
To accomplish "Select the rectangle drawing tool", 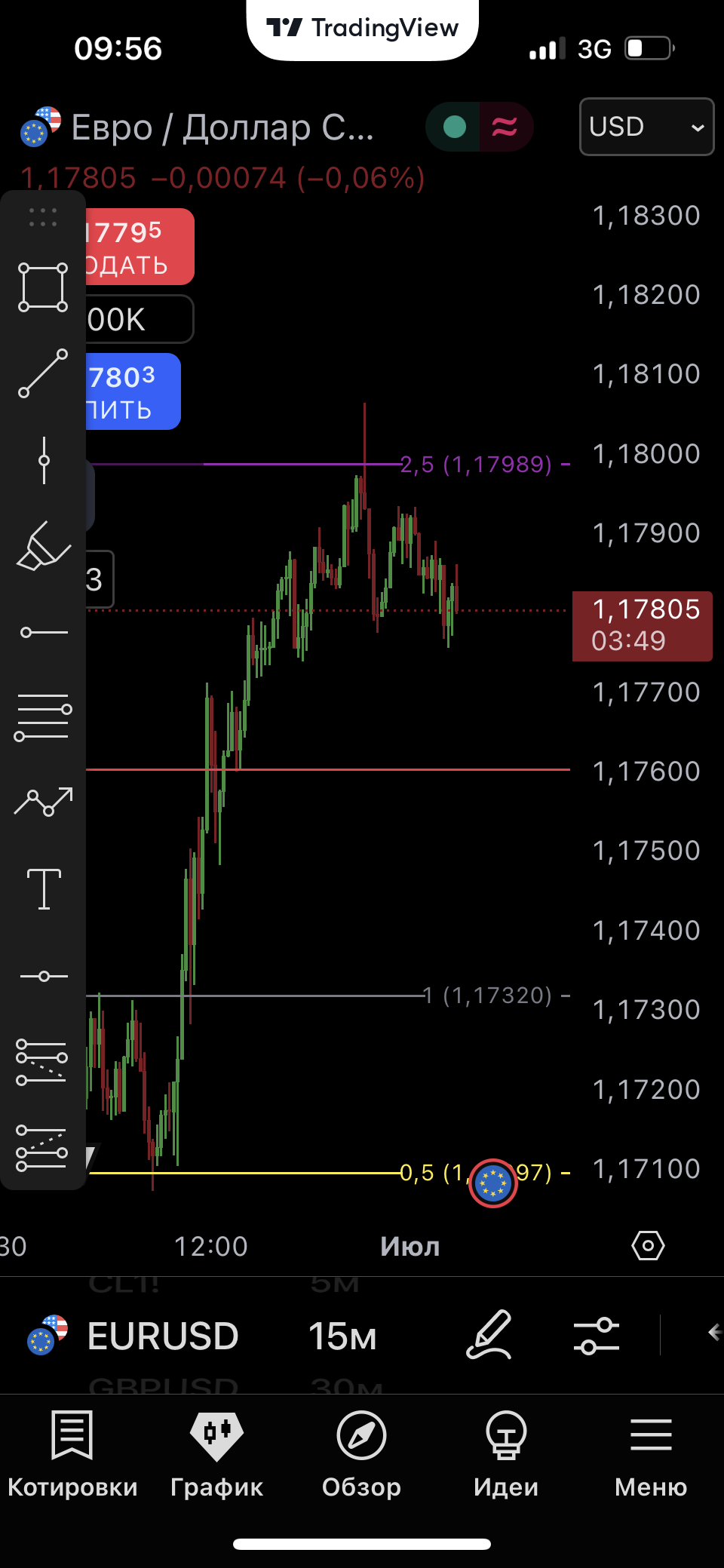I will (43, 287).
